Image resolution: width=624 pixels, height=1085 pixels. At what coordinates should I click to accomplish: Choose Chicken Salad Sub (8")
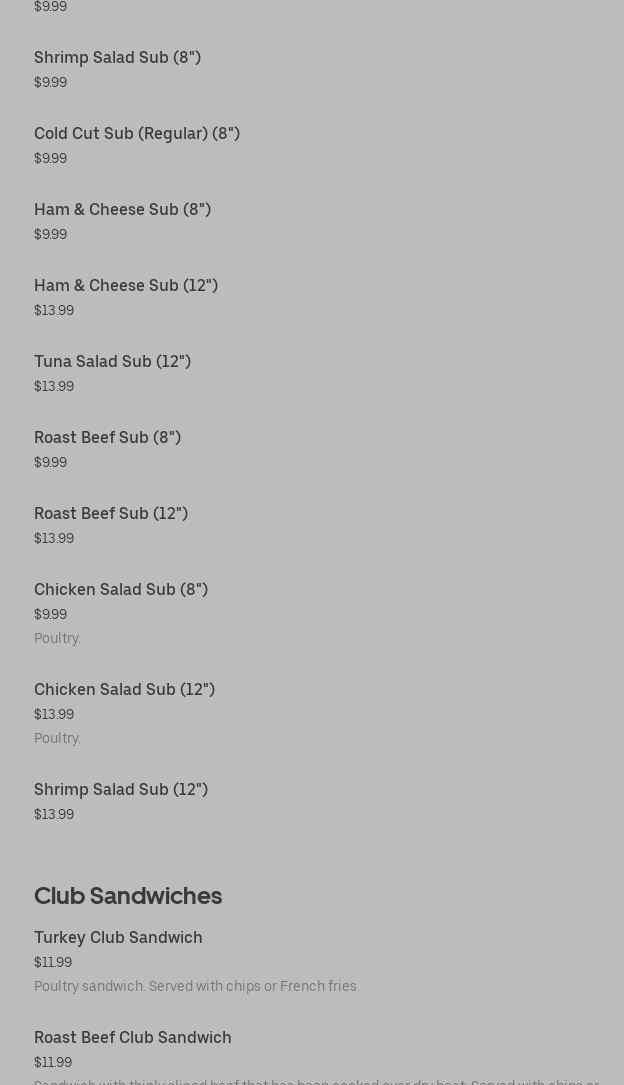point(121,590)
